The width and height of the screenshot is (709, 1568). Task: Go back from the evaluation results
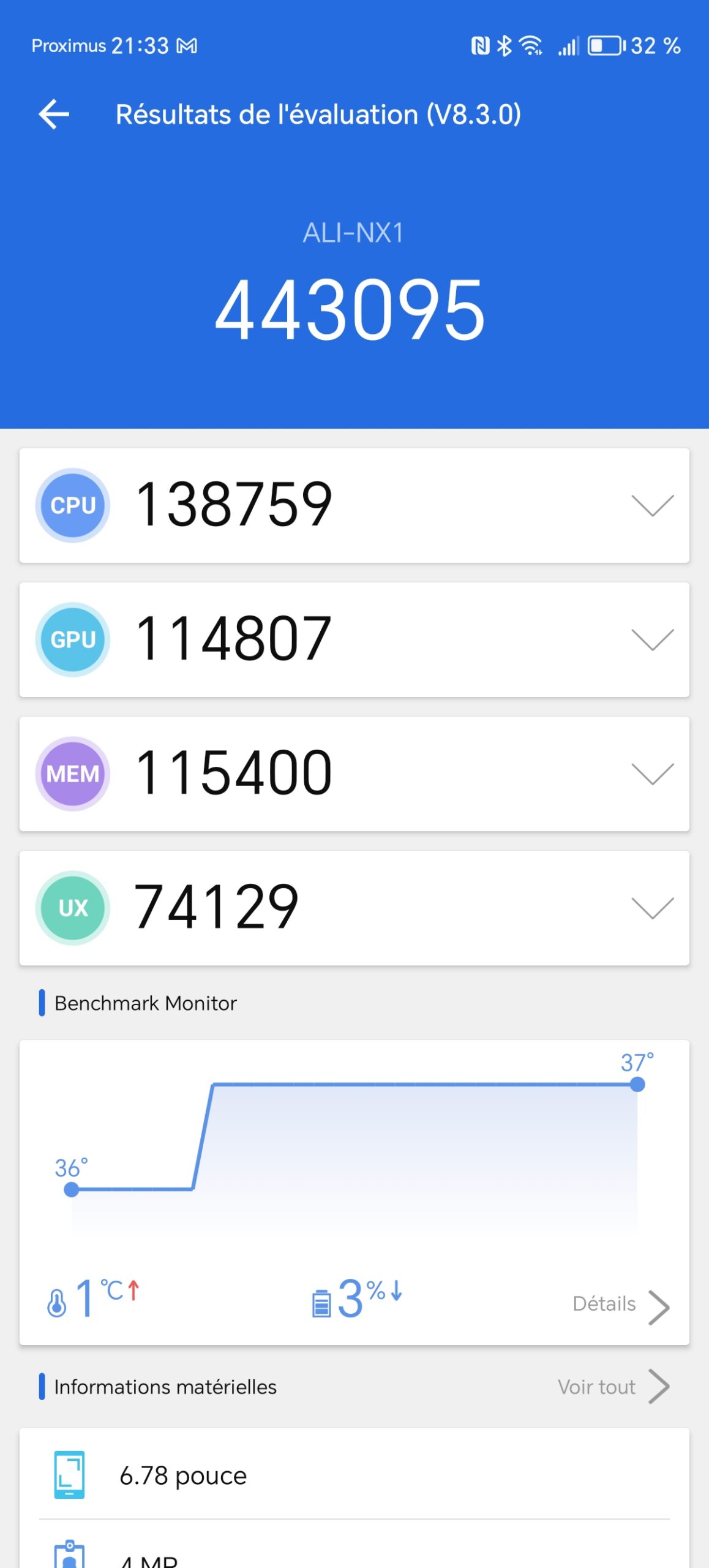(x=54, y=115)
